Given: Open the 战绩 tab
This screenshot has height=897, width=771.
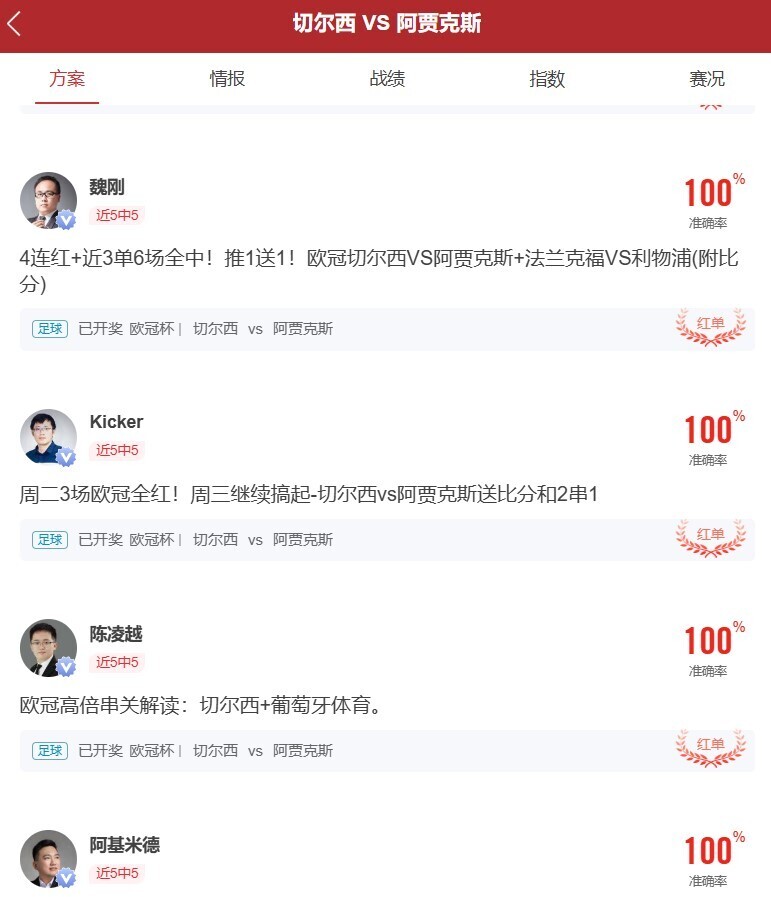Looking at the screenshot, I should coord(387,79).
